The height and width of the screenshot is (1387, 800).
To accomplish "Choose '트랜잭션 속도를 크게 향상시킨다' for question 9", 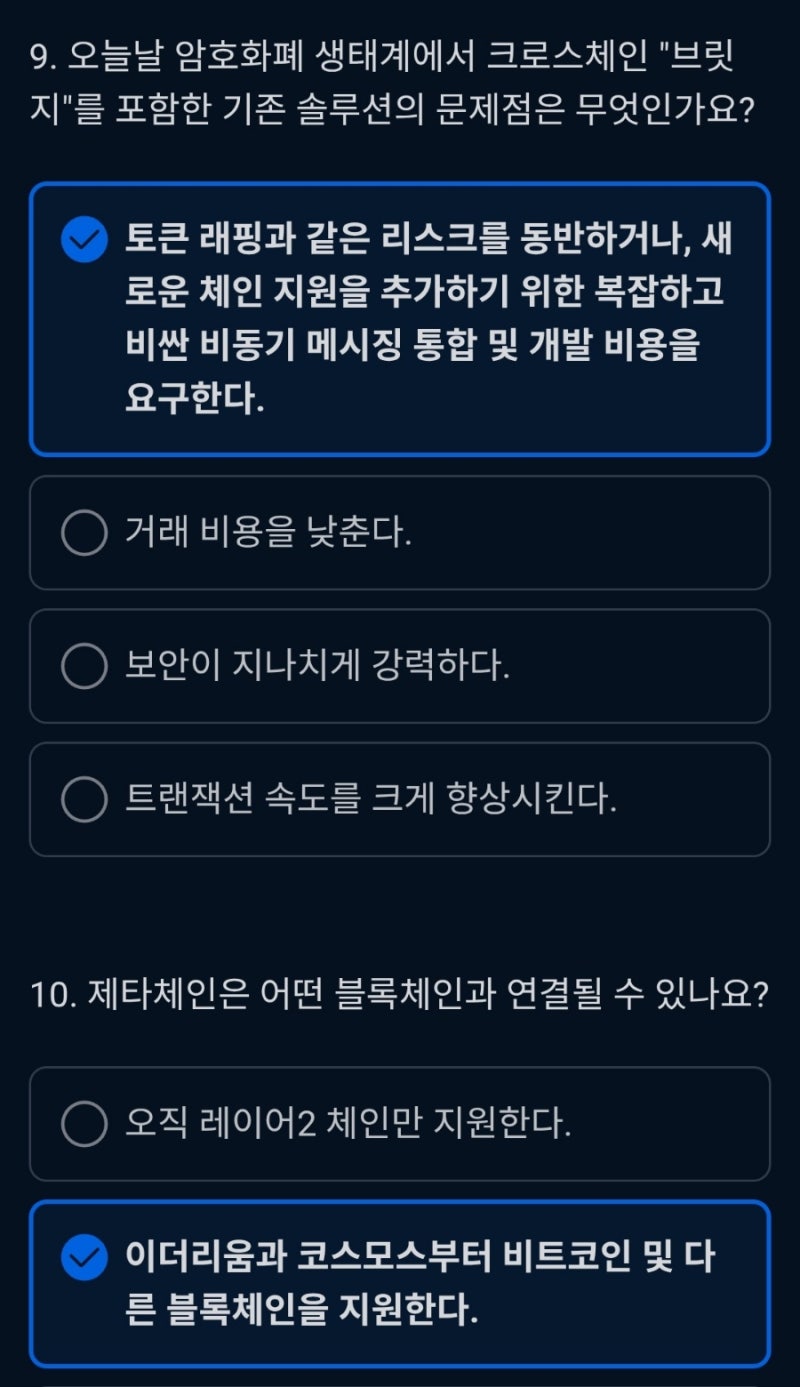I will coord(400,800).
